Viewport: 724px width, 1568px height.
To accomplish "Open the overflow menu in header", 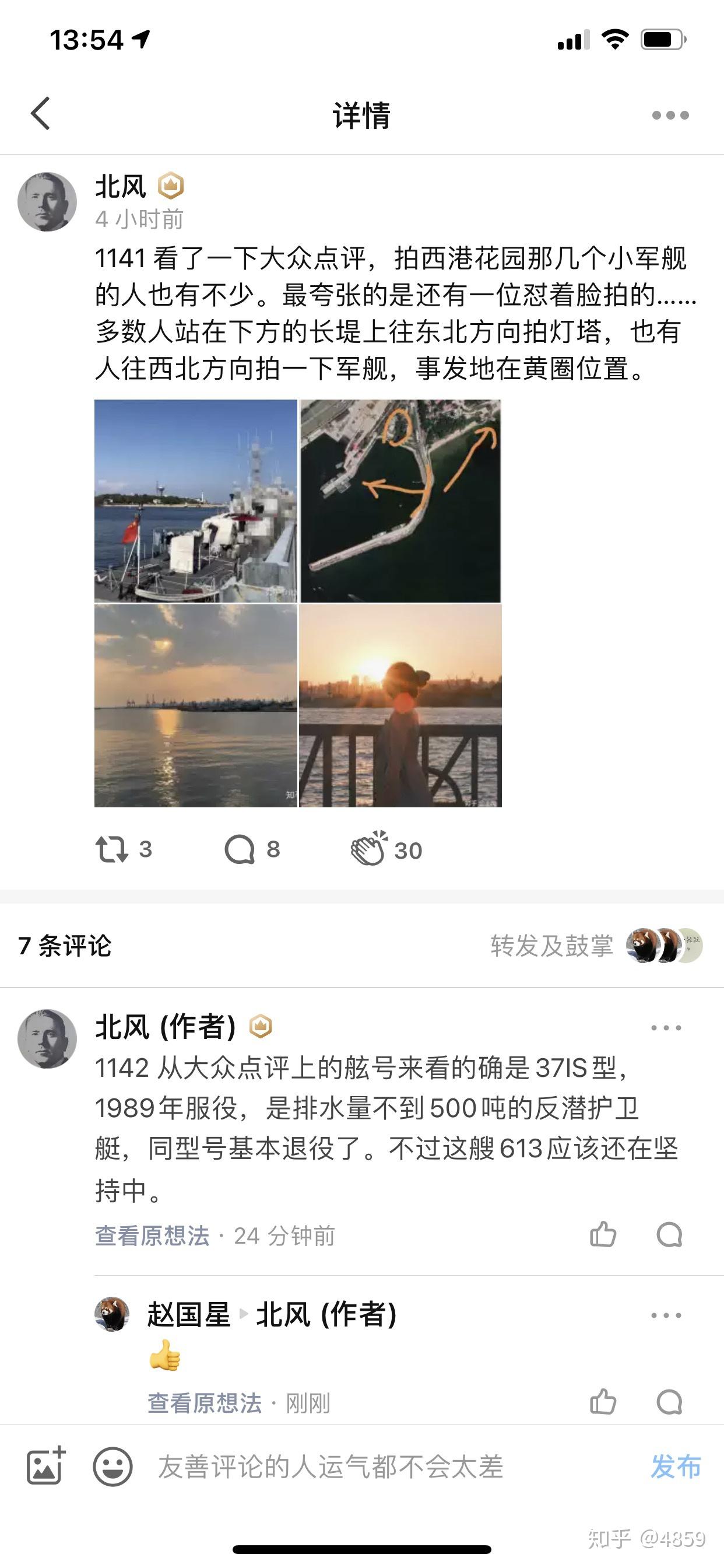I will [x=670, y=115].
